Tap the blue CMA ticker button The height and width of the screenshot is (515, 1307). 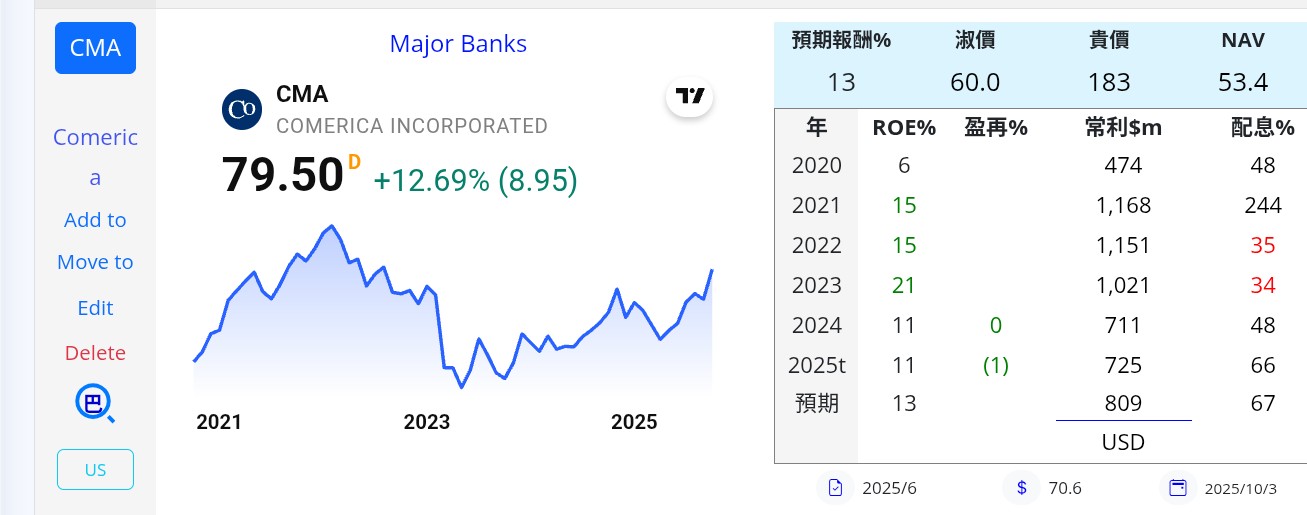click(x=95, y=47)
